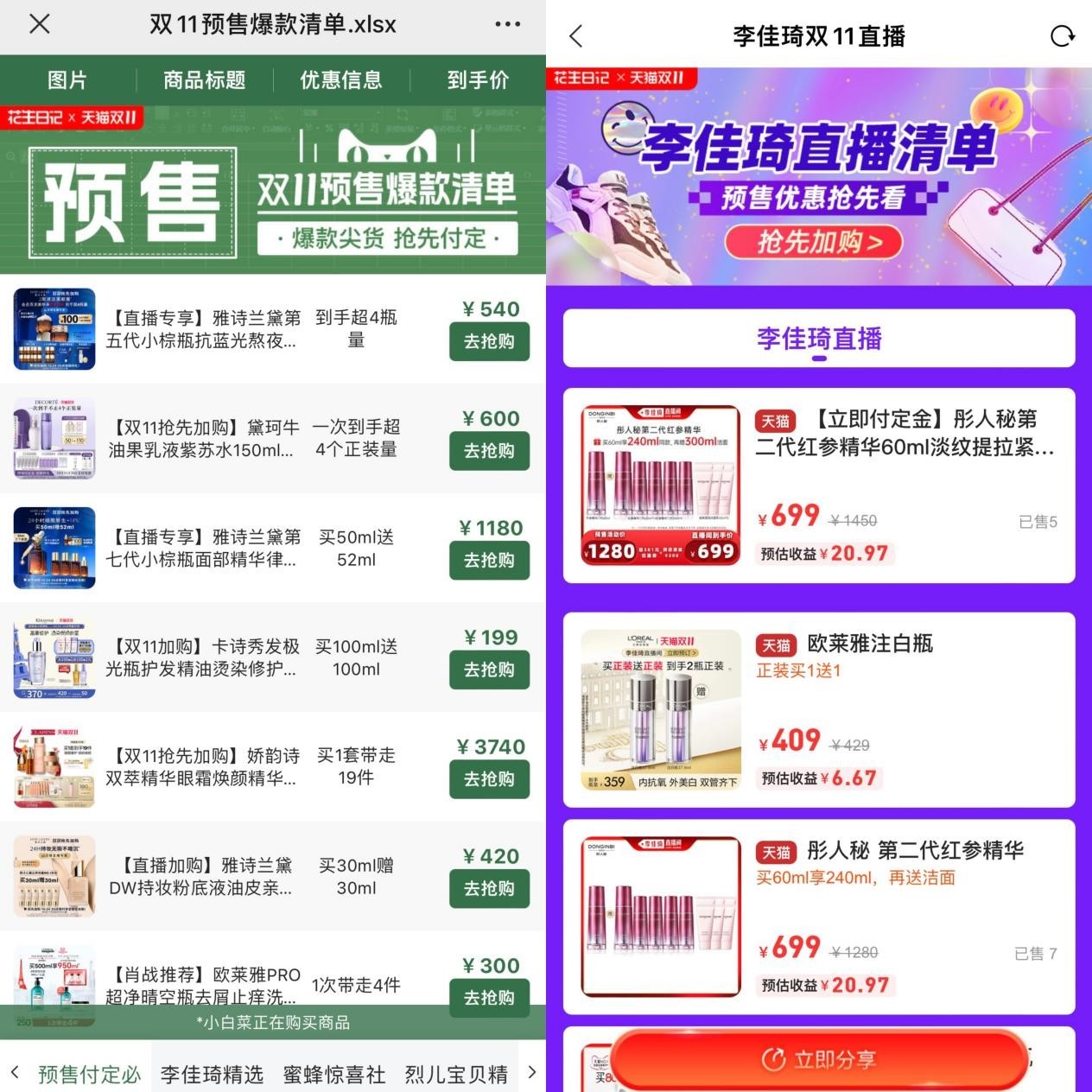1092x1092 pixels.
Task: Open the three-dot overflow menu
Action: [507, 24]
